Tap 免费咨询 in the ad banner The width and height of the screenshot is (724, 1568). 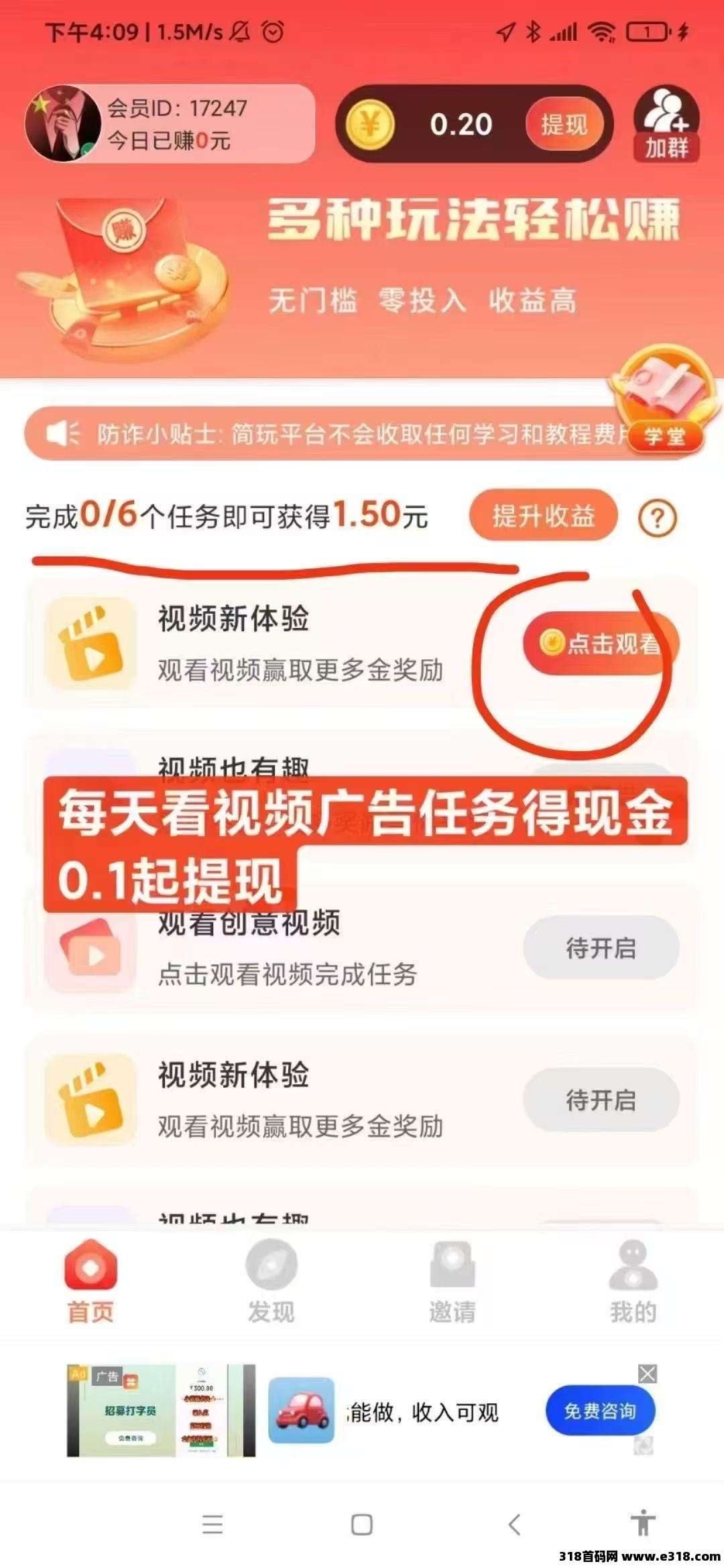point(600,1411)
